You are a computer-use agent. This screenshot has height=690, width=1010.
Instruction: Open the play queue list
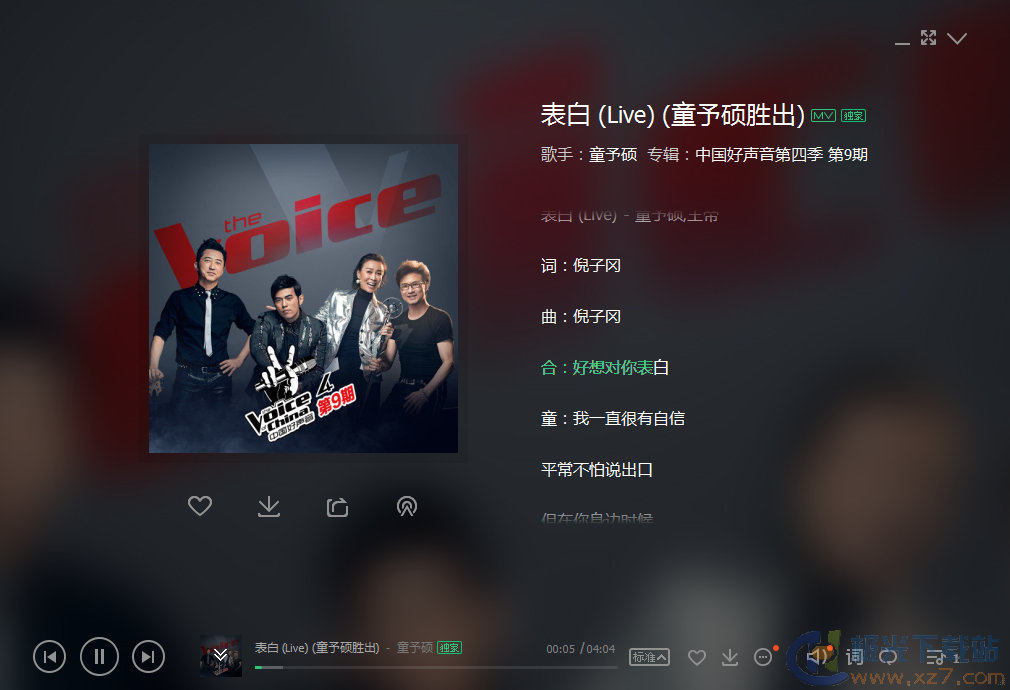pos(936,657)
